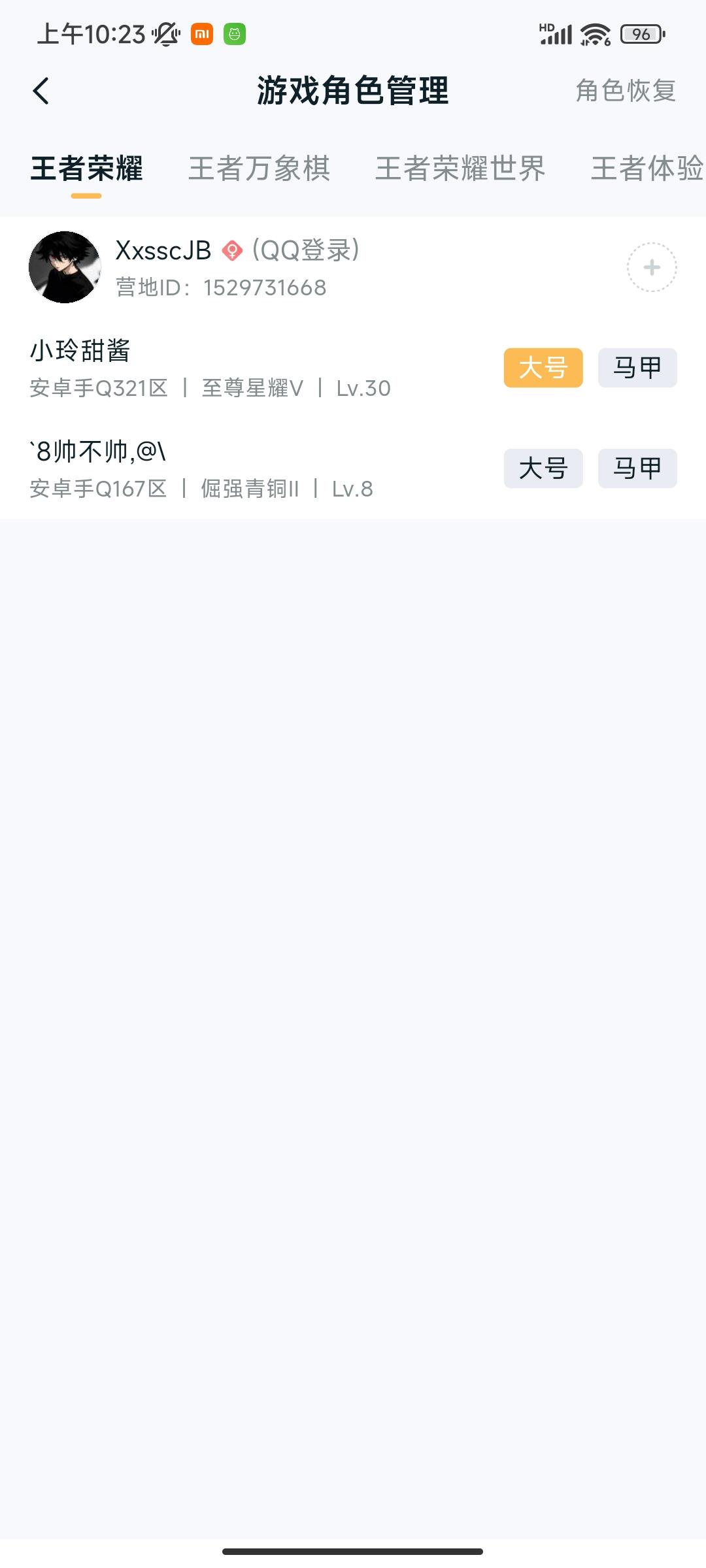Tap the battery indicator showing 96
This screenshot has height=1568, width=706.
pyautogui.click(x=642, y=32)
